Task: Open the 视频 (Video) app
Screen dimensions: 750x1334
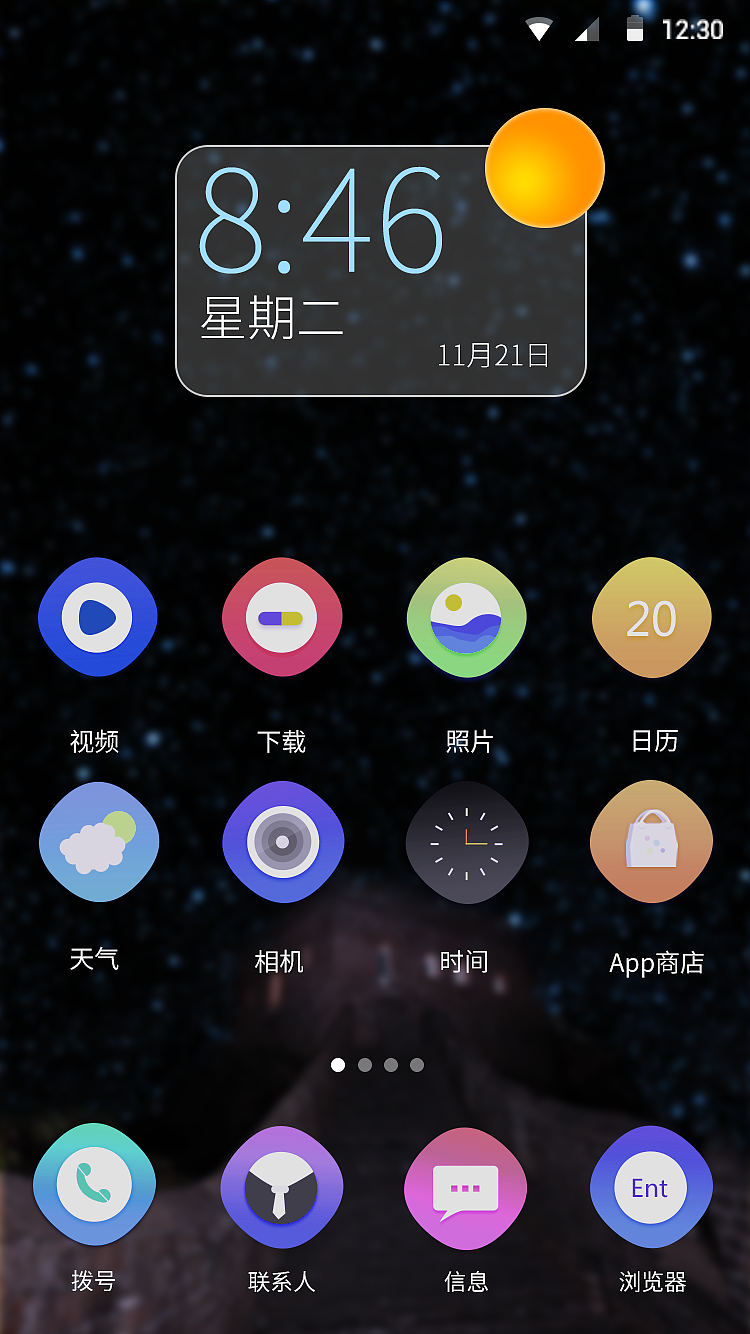Action: (97, 617)
